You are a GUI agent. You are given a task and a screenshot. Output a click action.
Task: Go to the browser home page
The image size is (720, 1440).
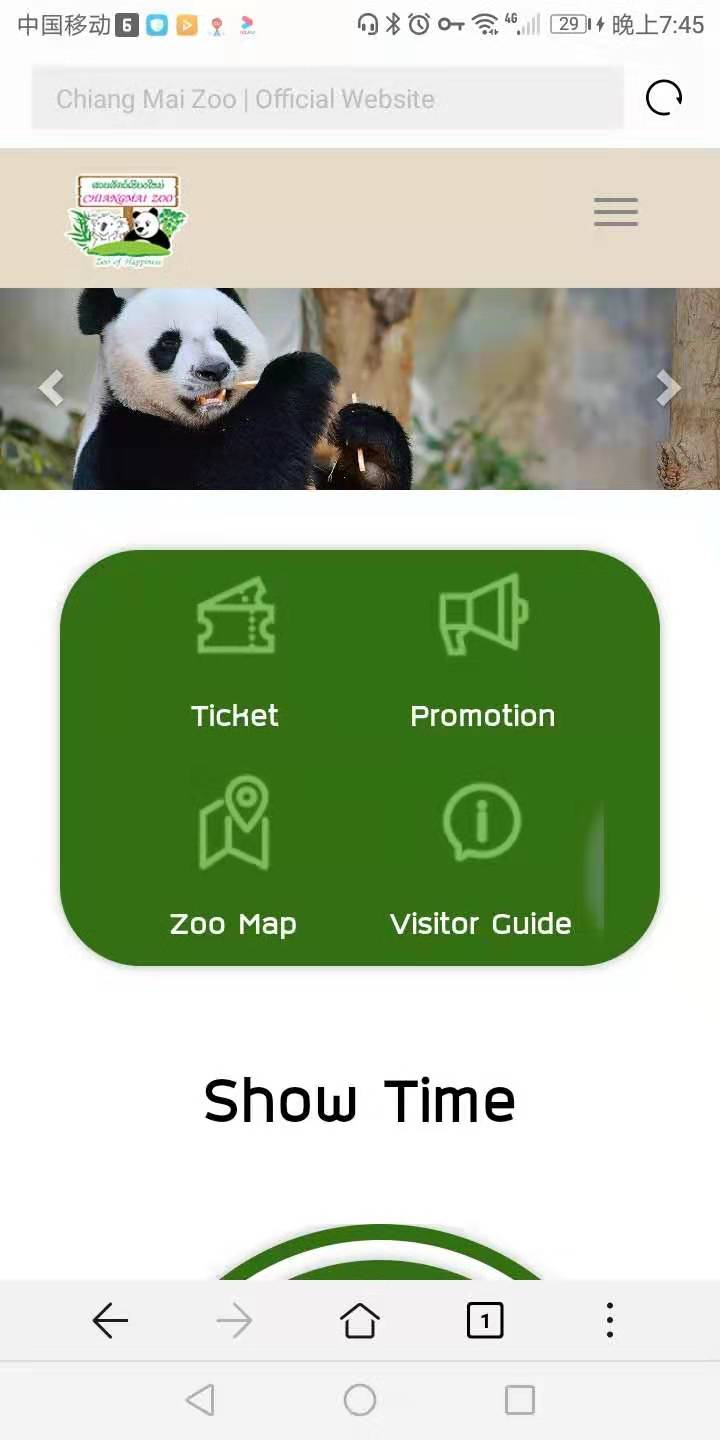[360, 1321]
